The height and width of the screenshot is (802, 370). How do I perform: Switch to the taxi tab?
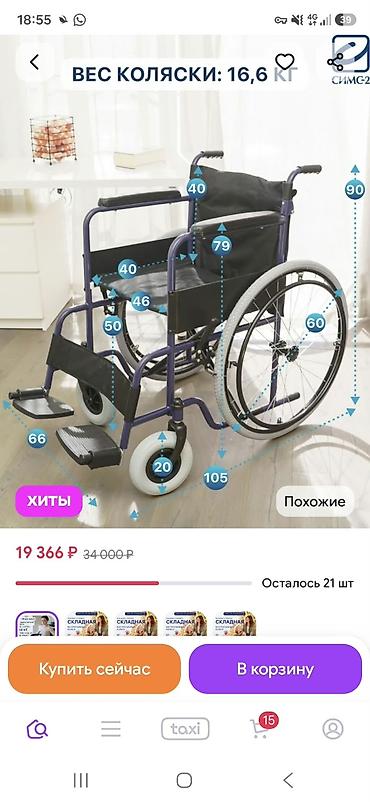click(x=185, y=728)
